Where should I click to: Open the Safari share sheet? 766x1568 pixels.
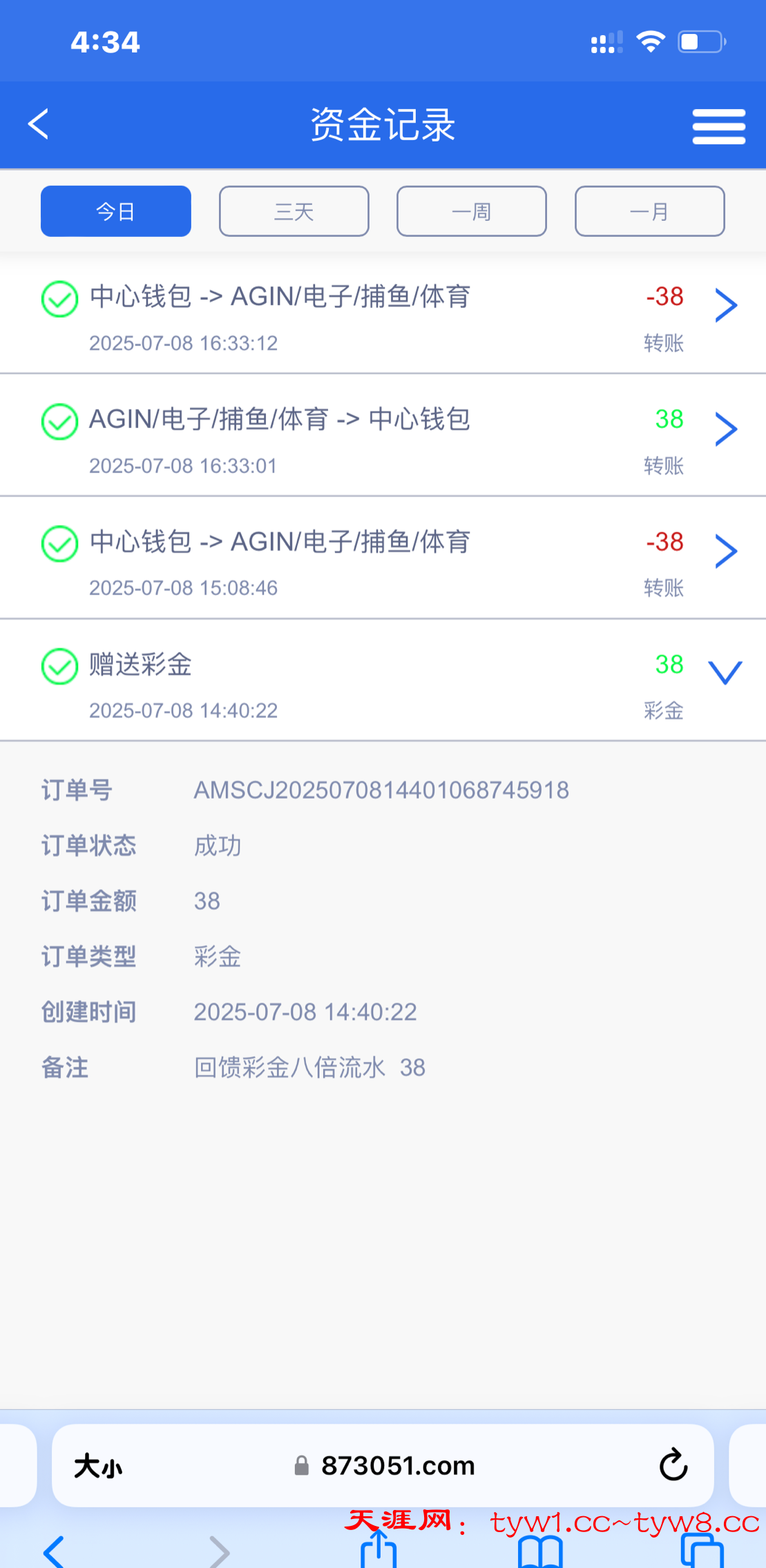tap(379, 1550)
